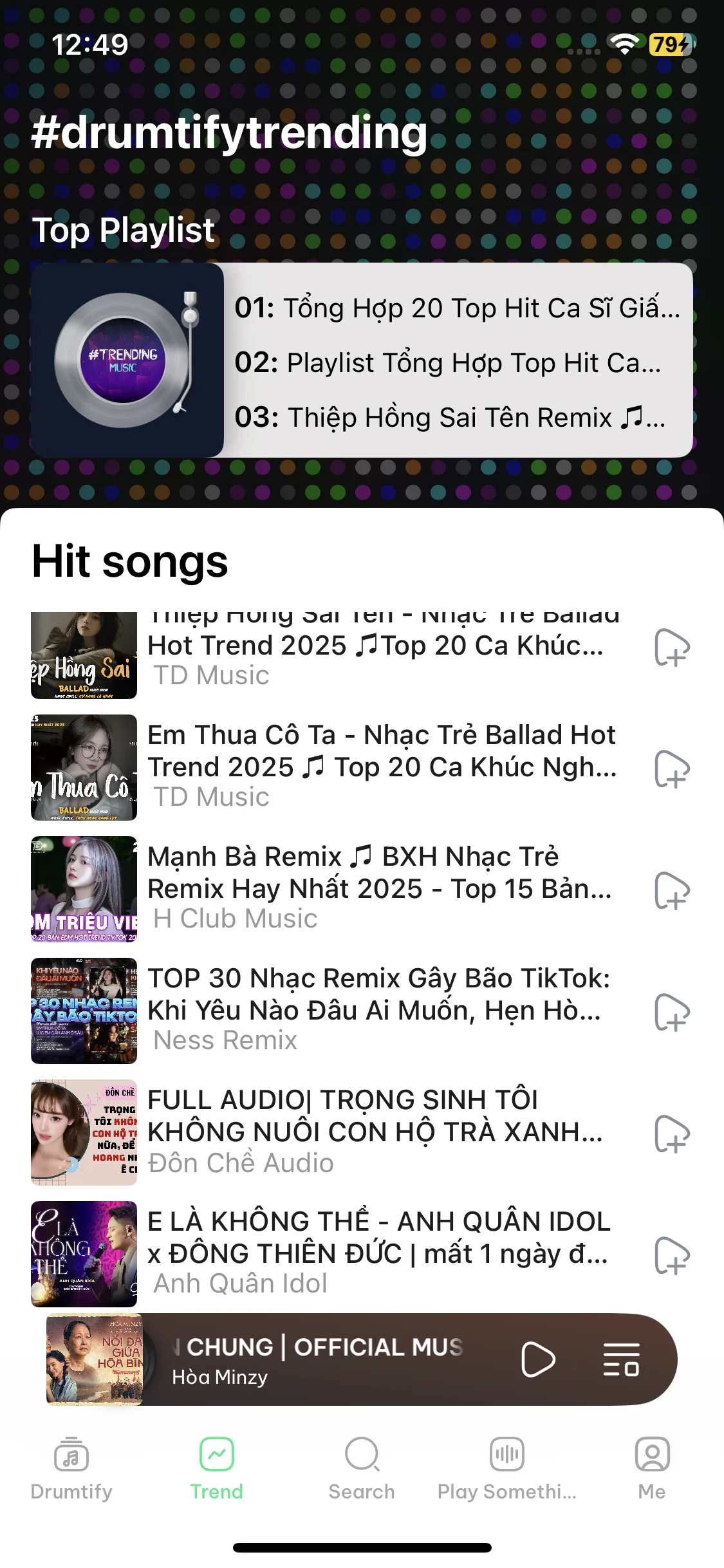Add Mạnh Bà Remix to playlist
724x1568 pixels.
tap(671, 891)
